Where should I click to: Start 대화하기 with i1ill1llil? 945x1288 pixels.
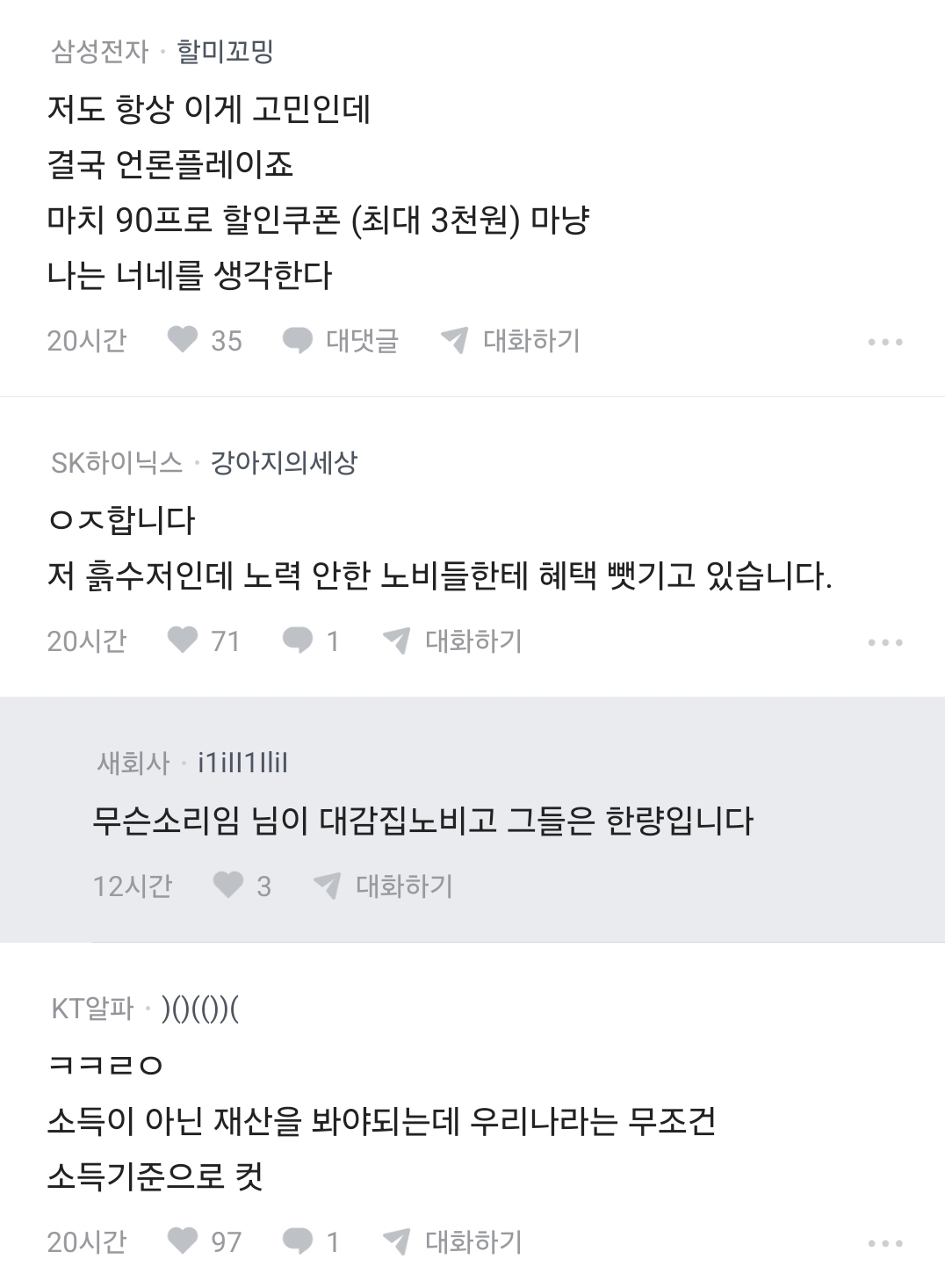[x=384, y=886]
